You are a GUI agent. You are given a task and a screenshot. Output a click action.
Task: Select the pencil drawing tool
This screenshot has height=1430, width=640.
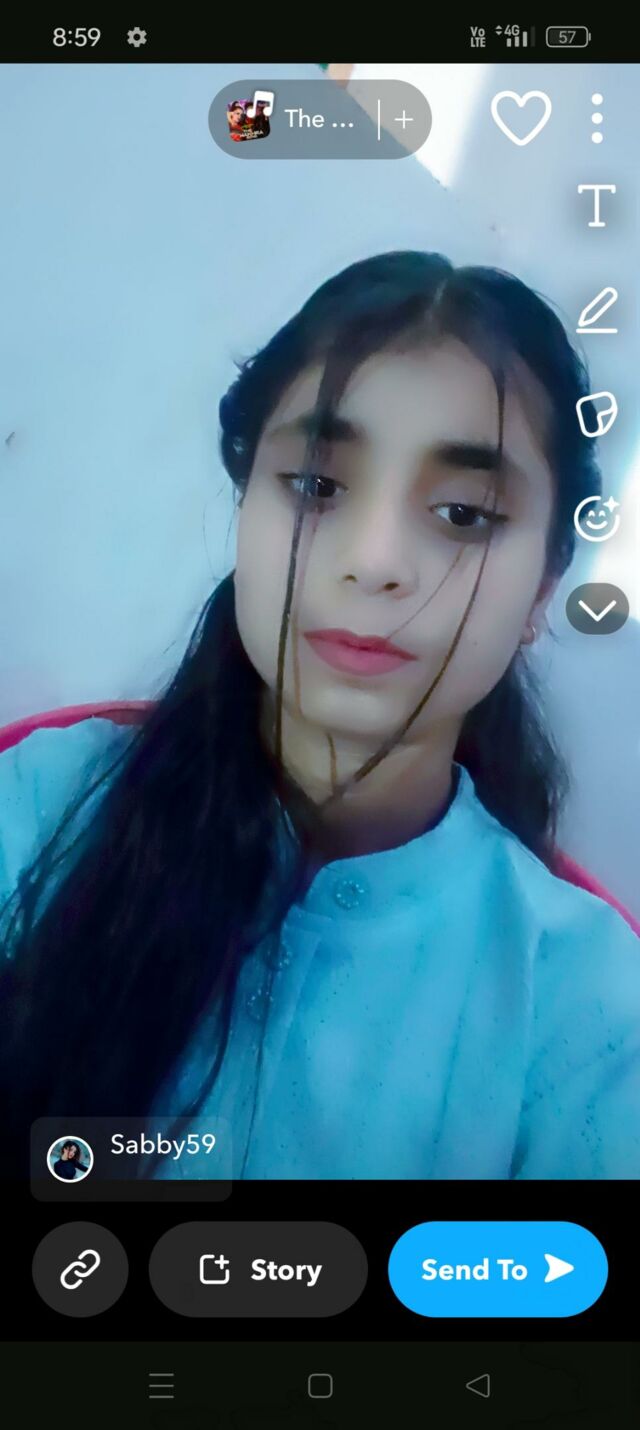click(597, 311)
